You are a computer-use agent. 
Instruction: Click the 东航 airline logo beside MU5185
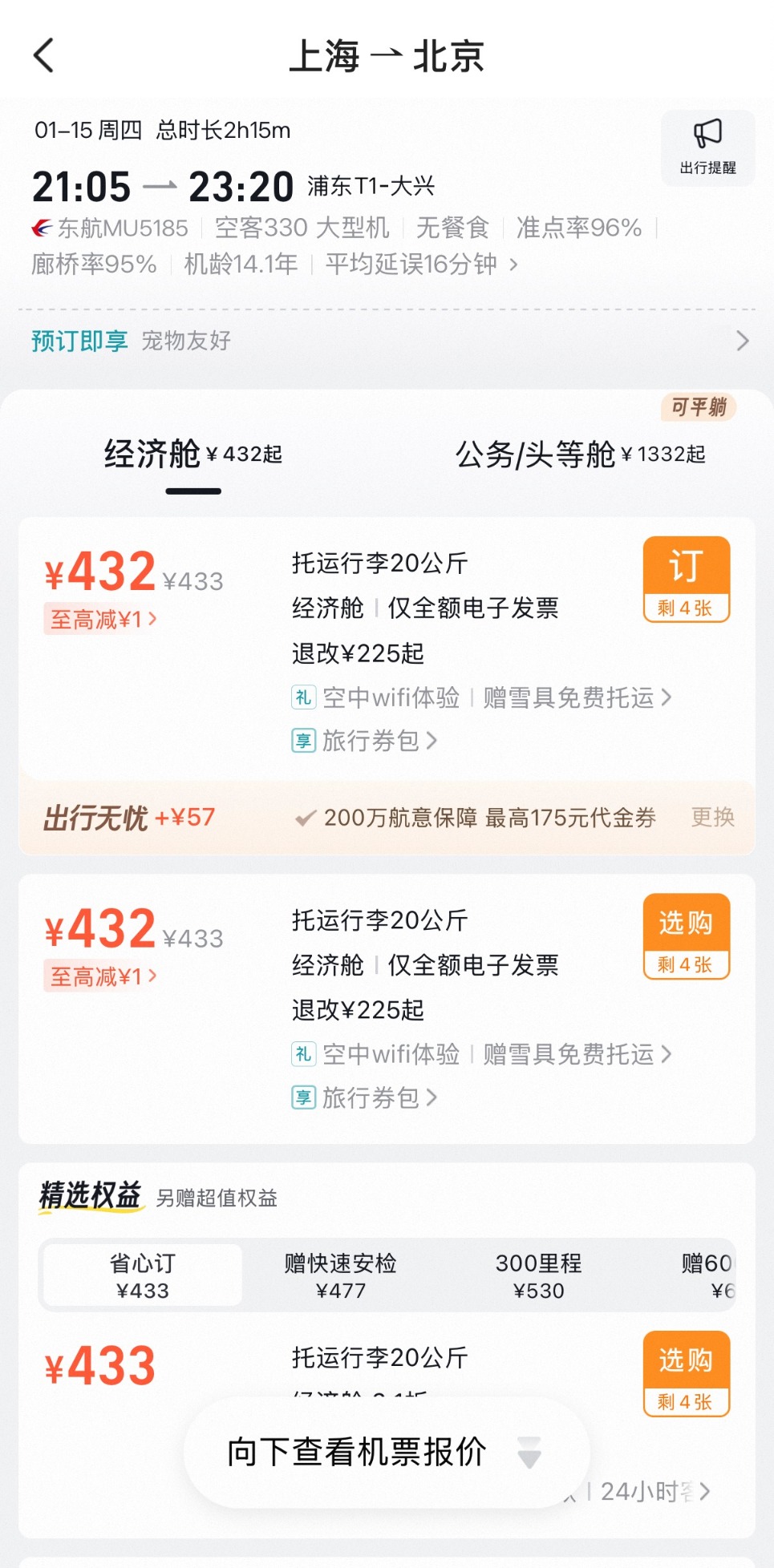point(39,228)
